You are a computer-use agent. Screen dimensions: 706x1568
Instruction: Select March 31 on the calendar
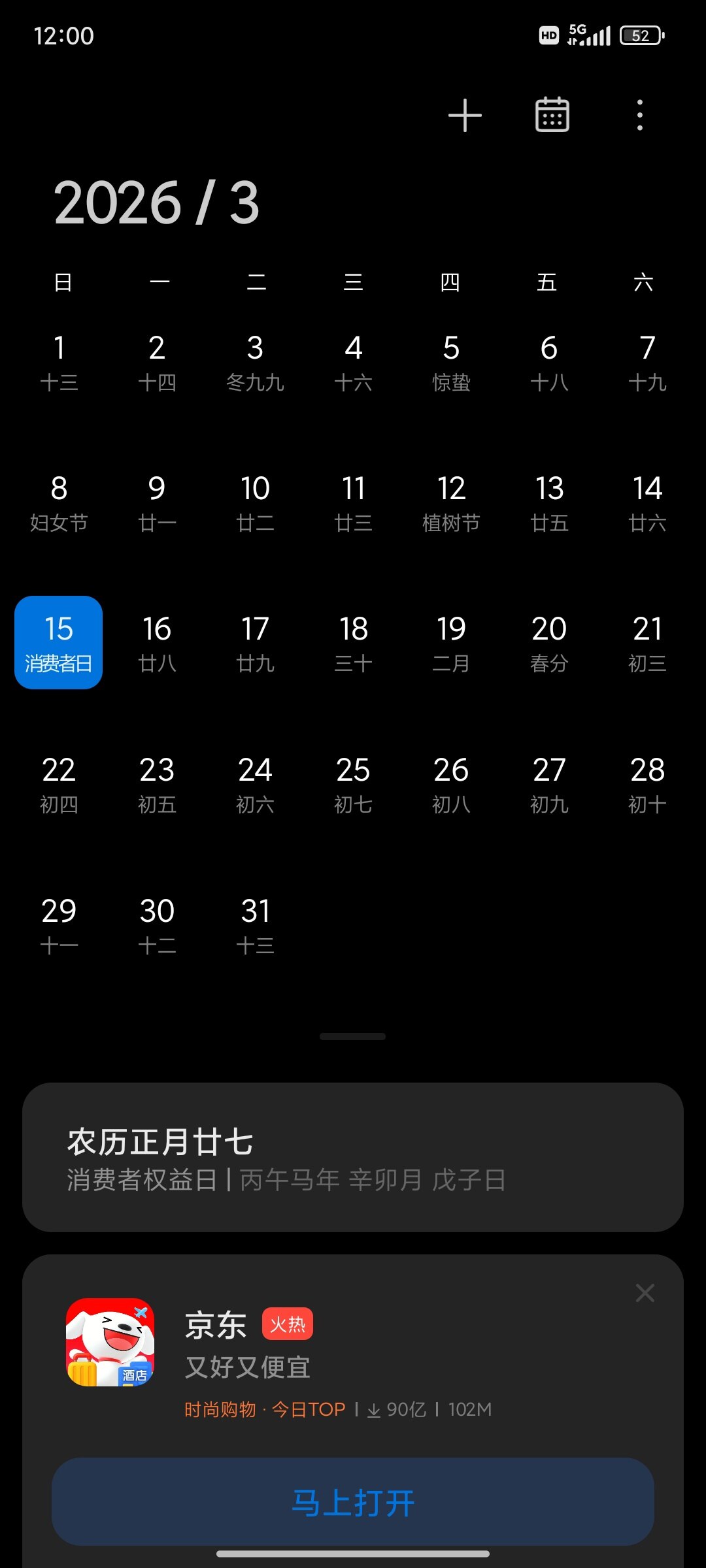255,924
